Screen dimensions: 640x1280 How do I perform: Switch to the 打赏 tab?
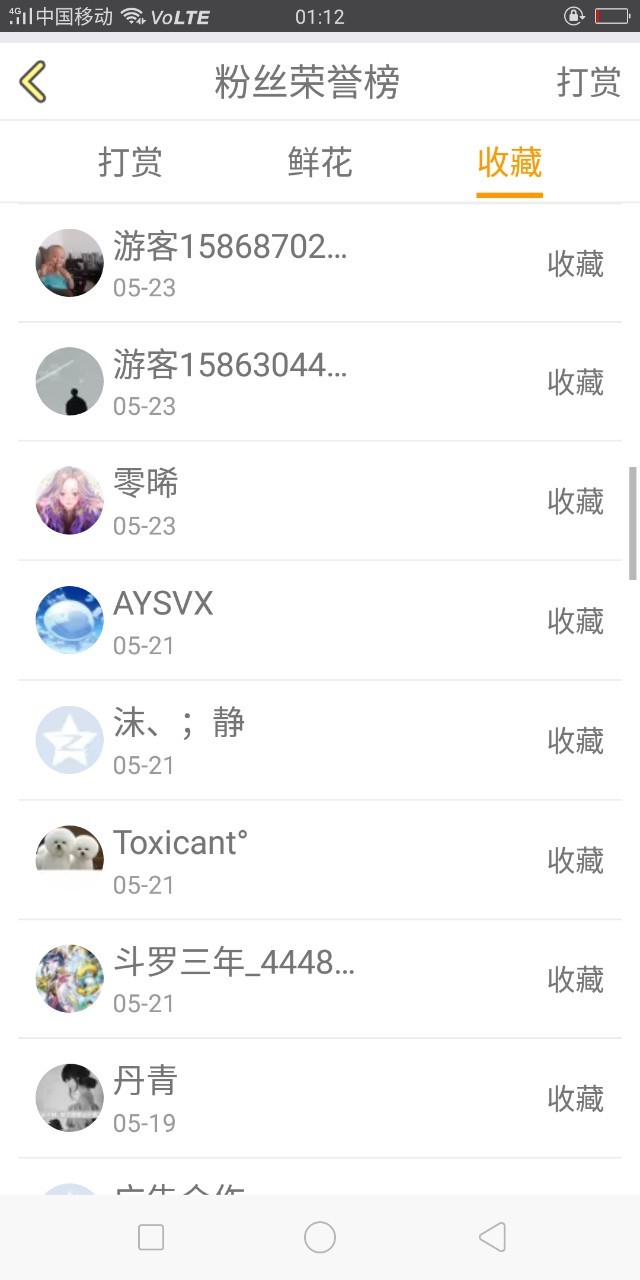pos(130,162)
